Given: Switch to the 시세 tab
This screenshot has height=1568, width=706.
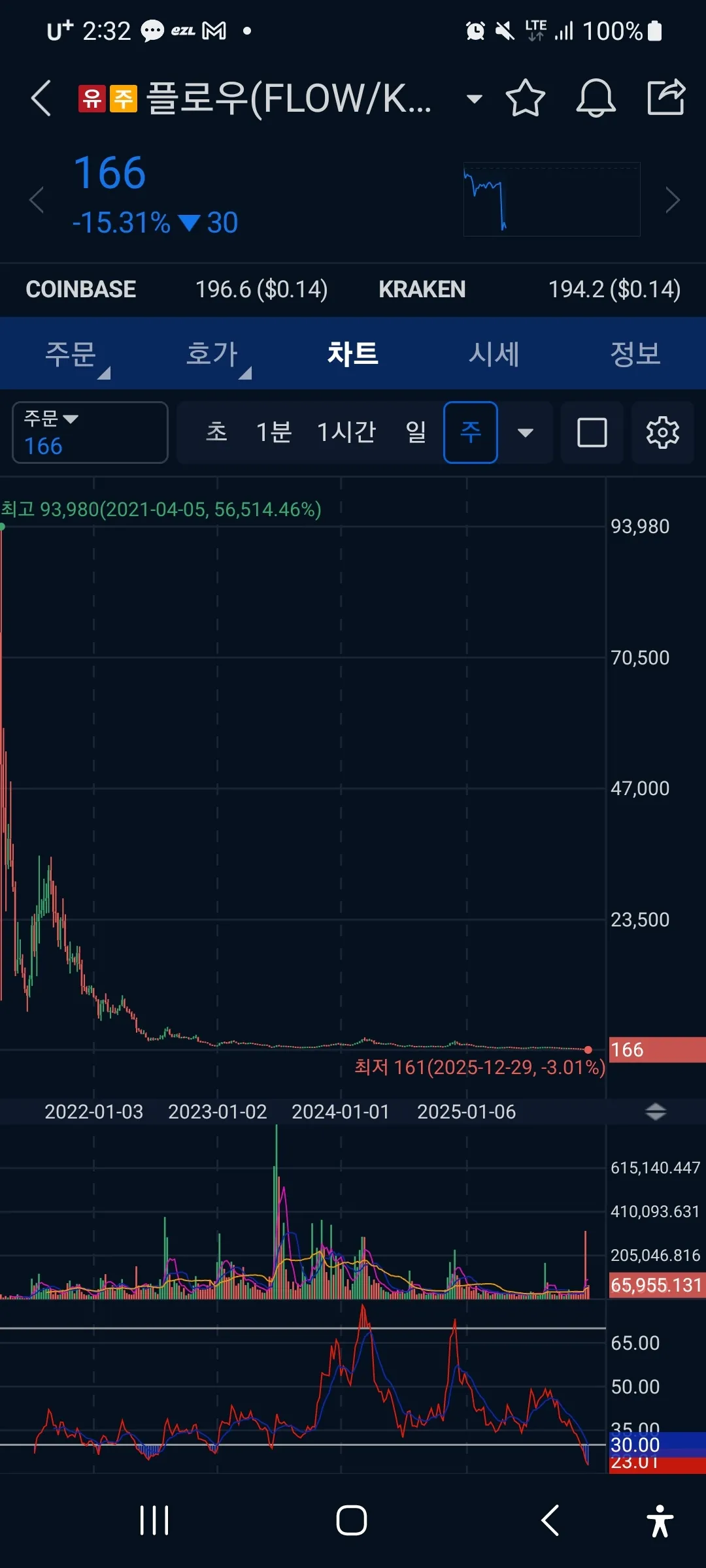Looking at the screenshot, I should coord(494,354).
